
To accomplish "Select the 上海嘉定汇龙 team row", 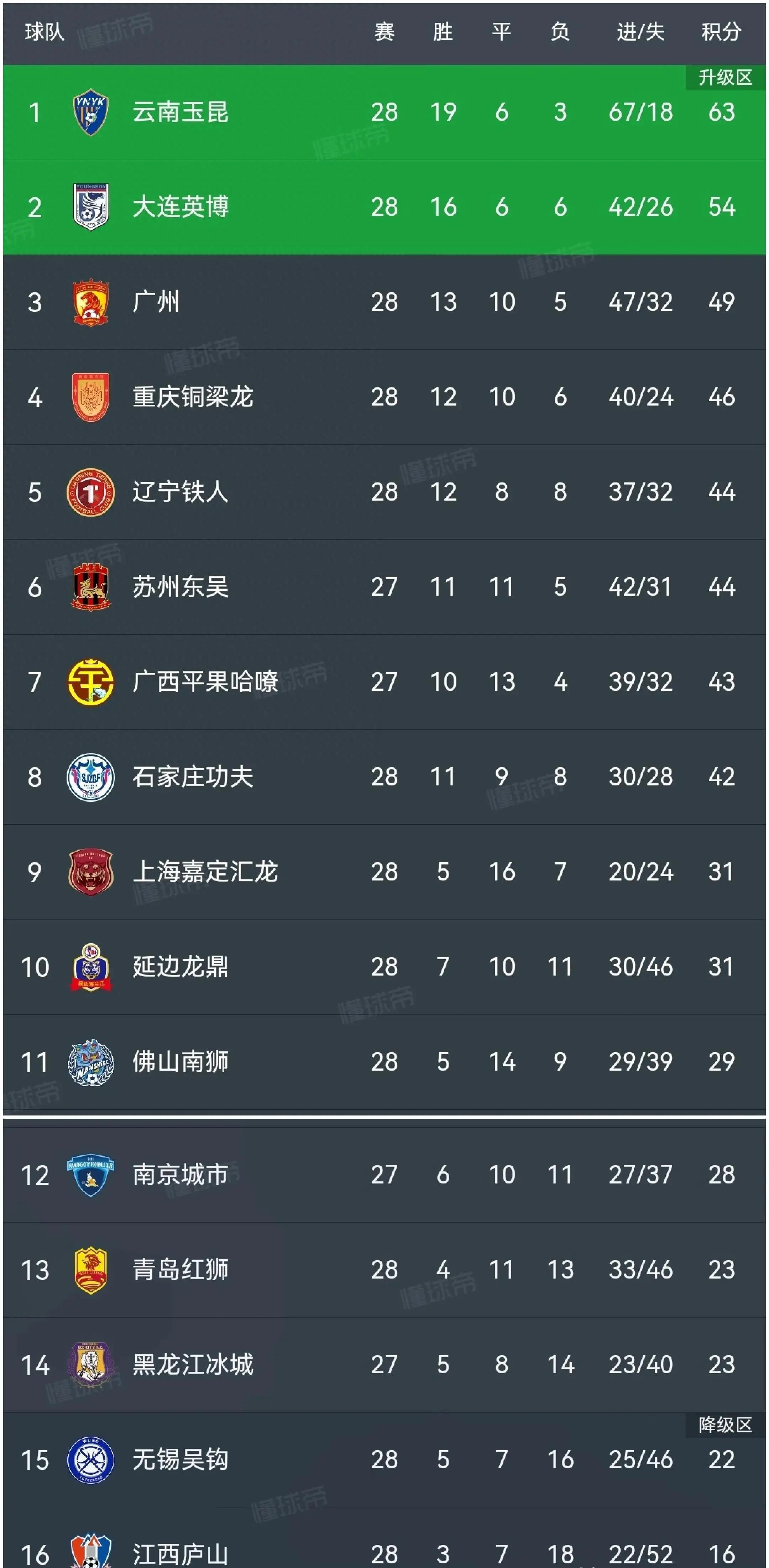I will (384, 872).
